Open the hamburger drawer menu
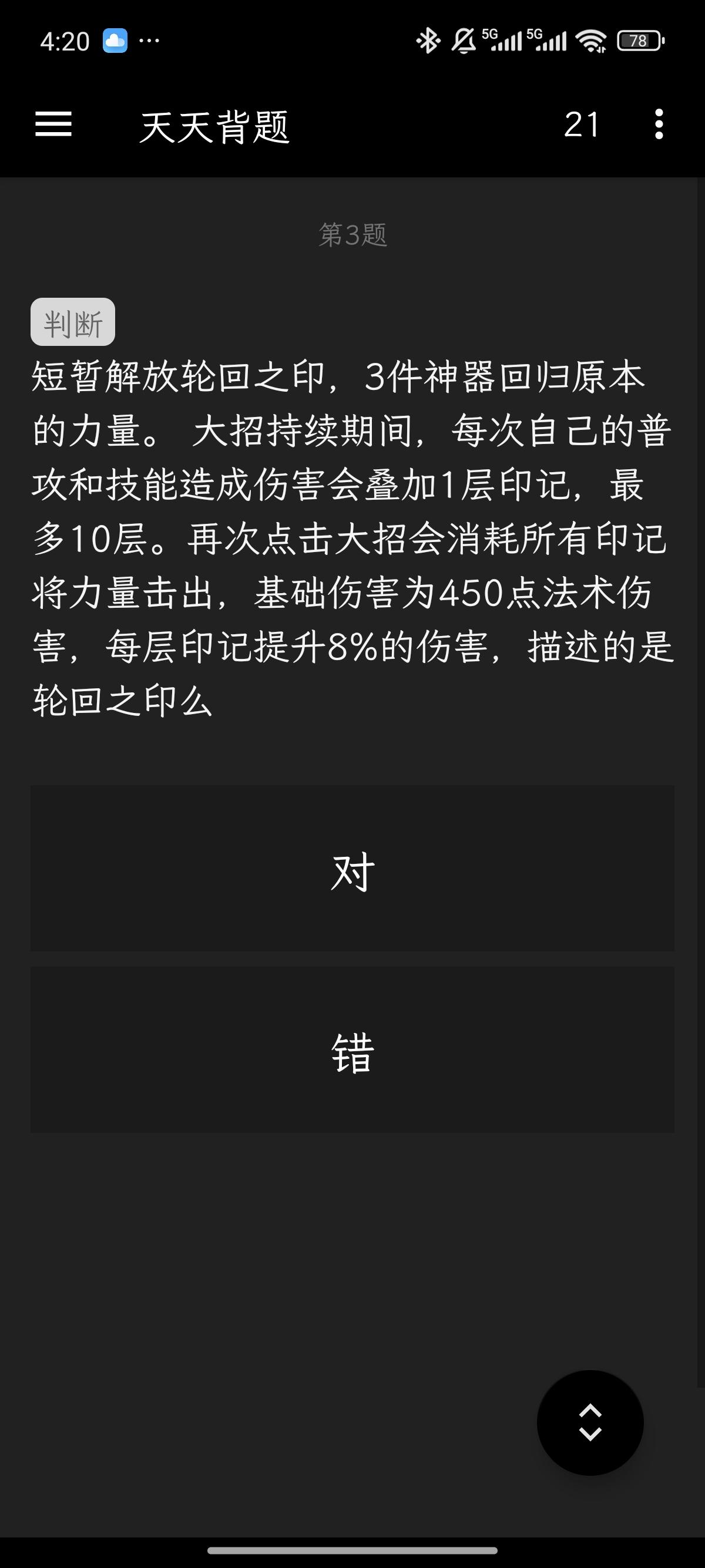The height and width of the screenshot is (1568, 705). (x=53, y=124)
